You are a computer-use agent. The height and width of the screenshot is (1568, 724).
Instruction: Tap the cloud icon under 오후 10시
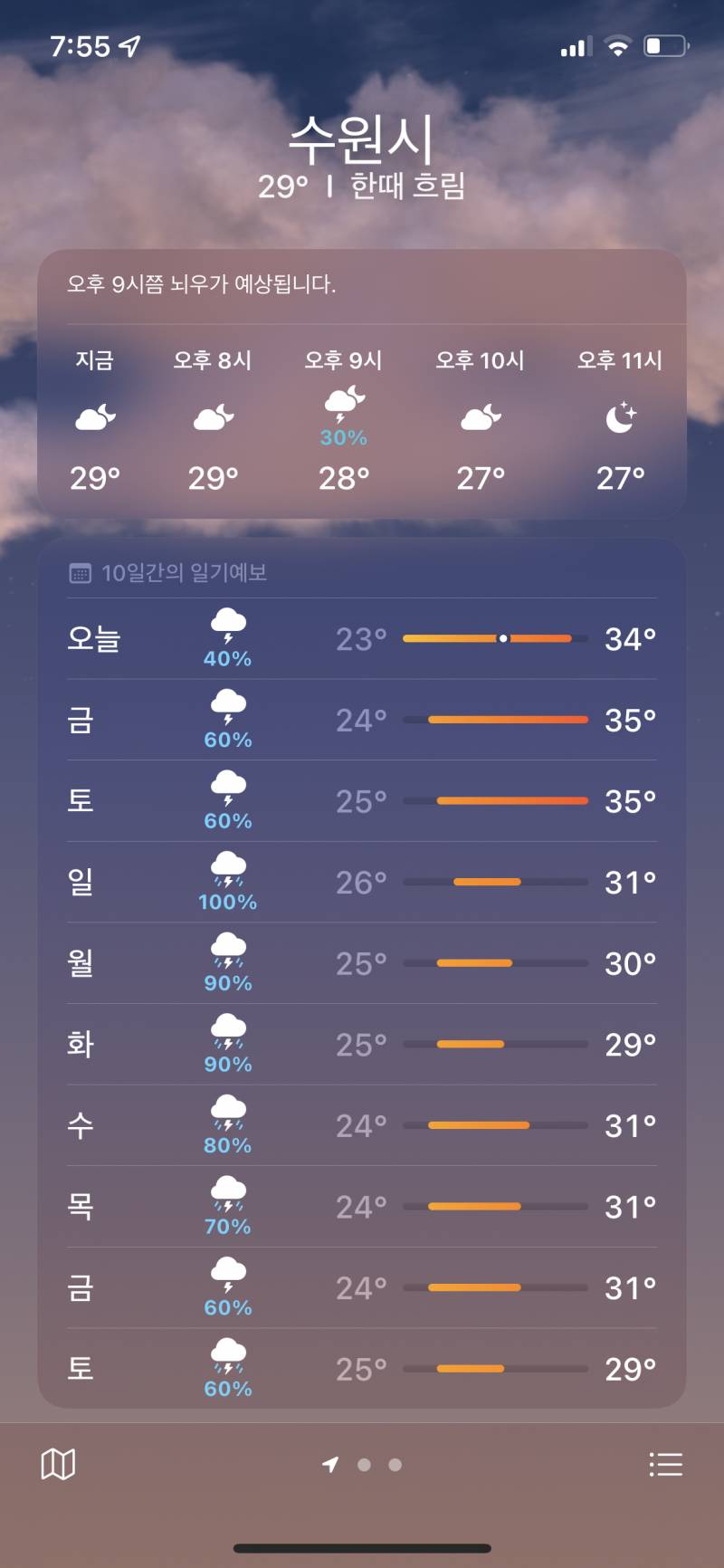click(x=481, y=418)
